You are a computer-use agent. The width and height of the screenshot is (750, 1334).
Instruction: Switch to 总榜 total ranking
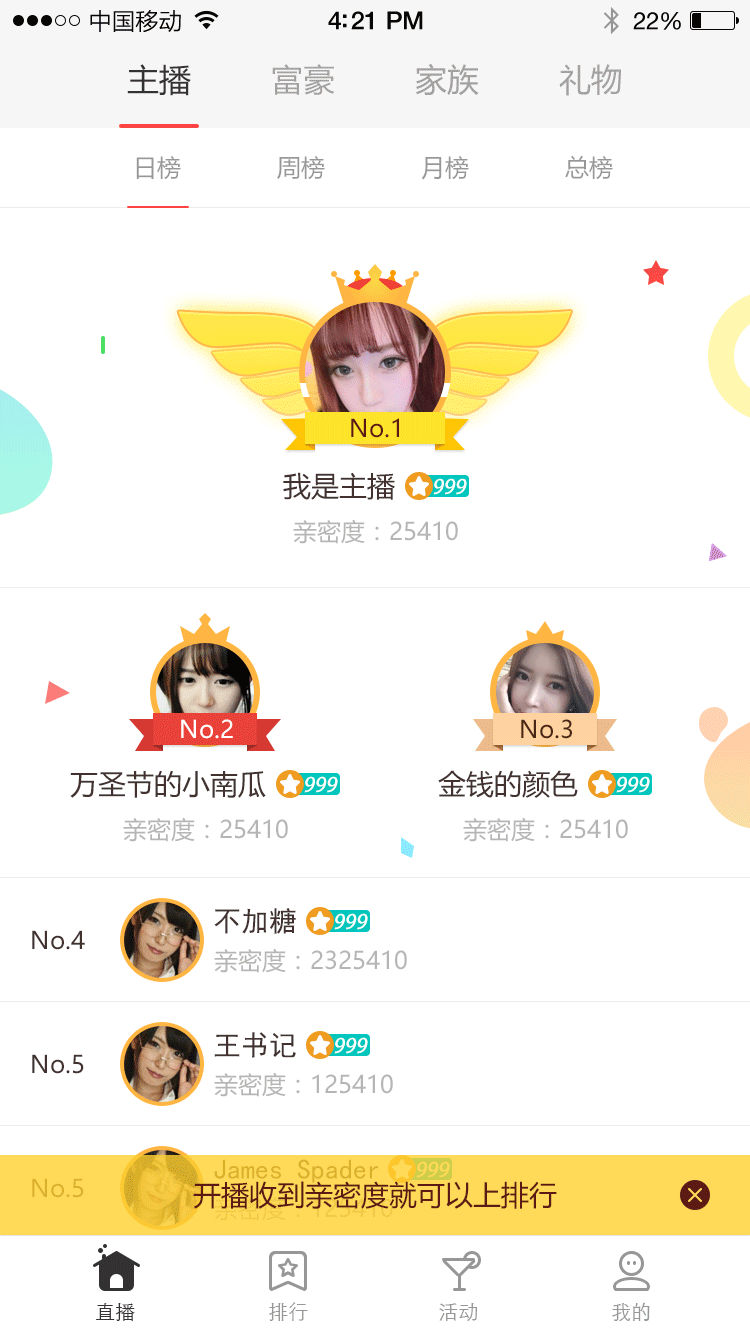(x=589, y=169)
